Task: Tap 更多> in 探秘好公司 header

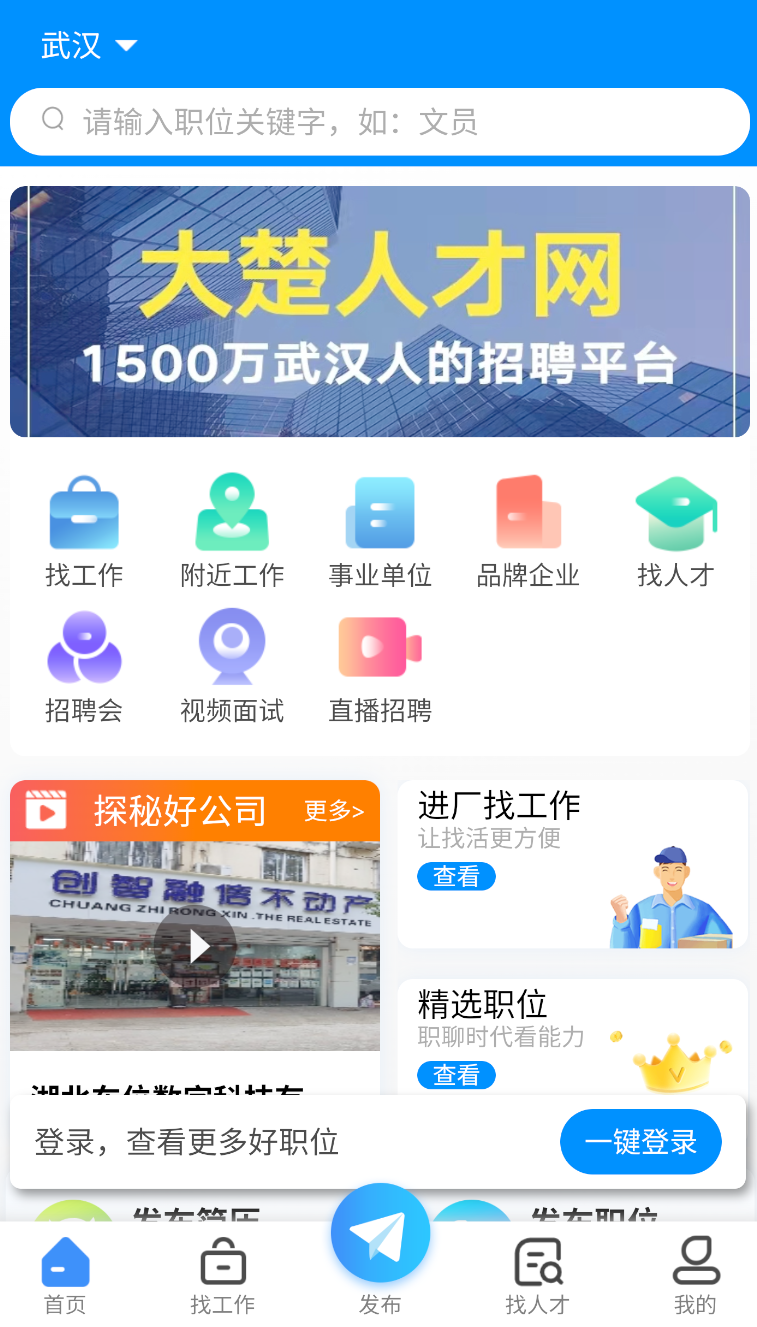Action: (x=334, y=811)
